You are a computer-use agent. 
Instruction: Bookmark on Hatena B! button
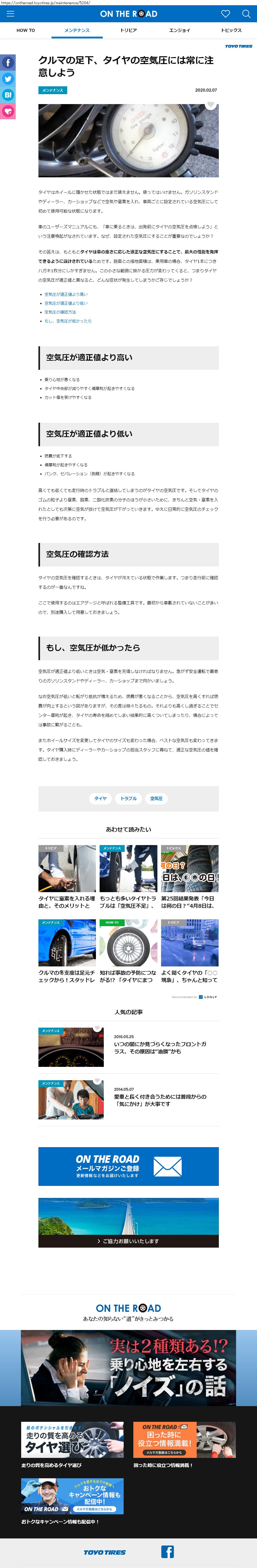point(8,95)
